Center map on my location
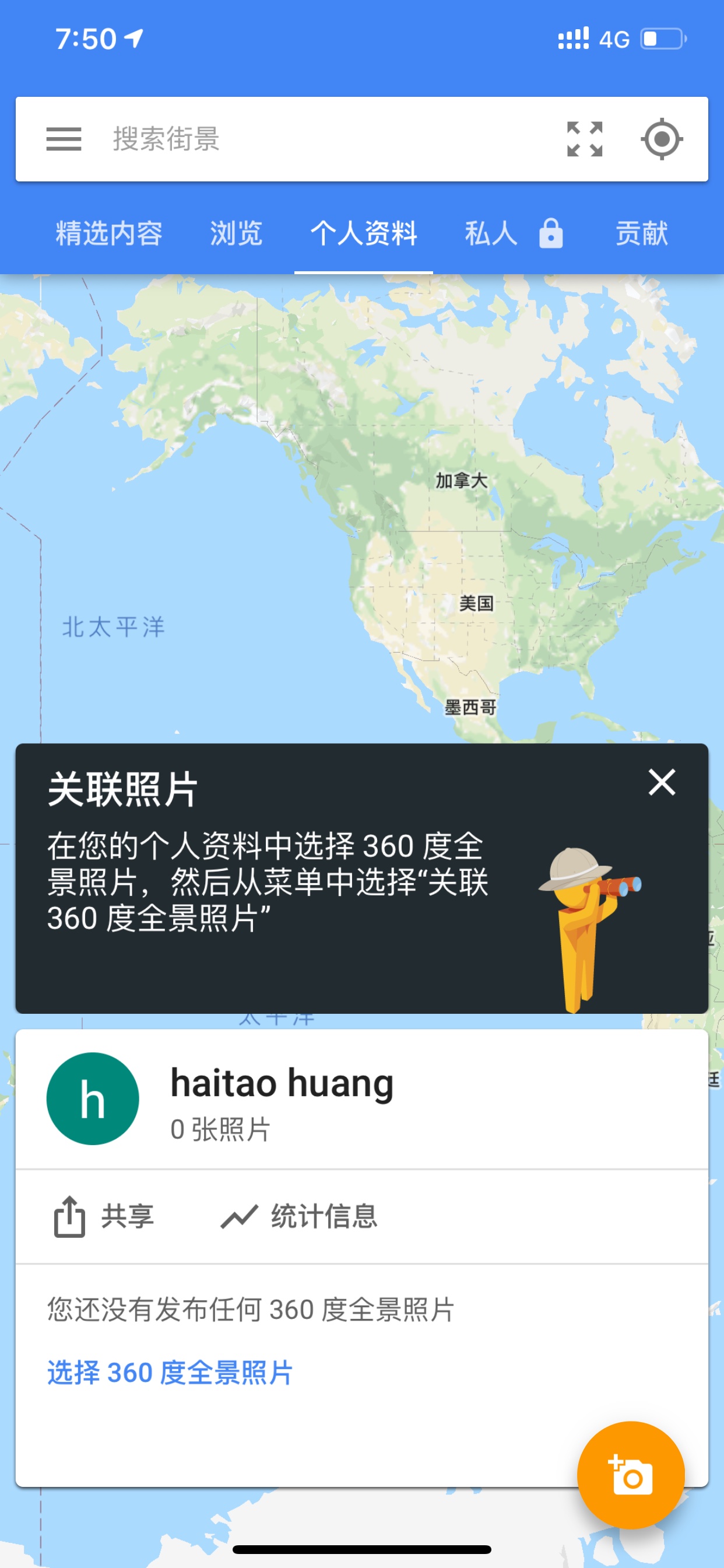This screenshot has height=1568, width=724. 661,139
